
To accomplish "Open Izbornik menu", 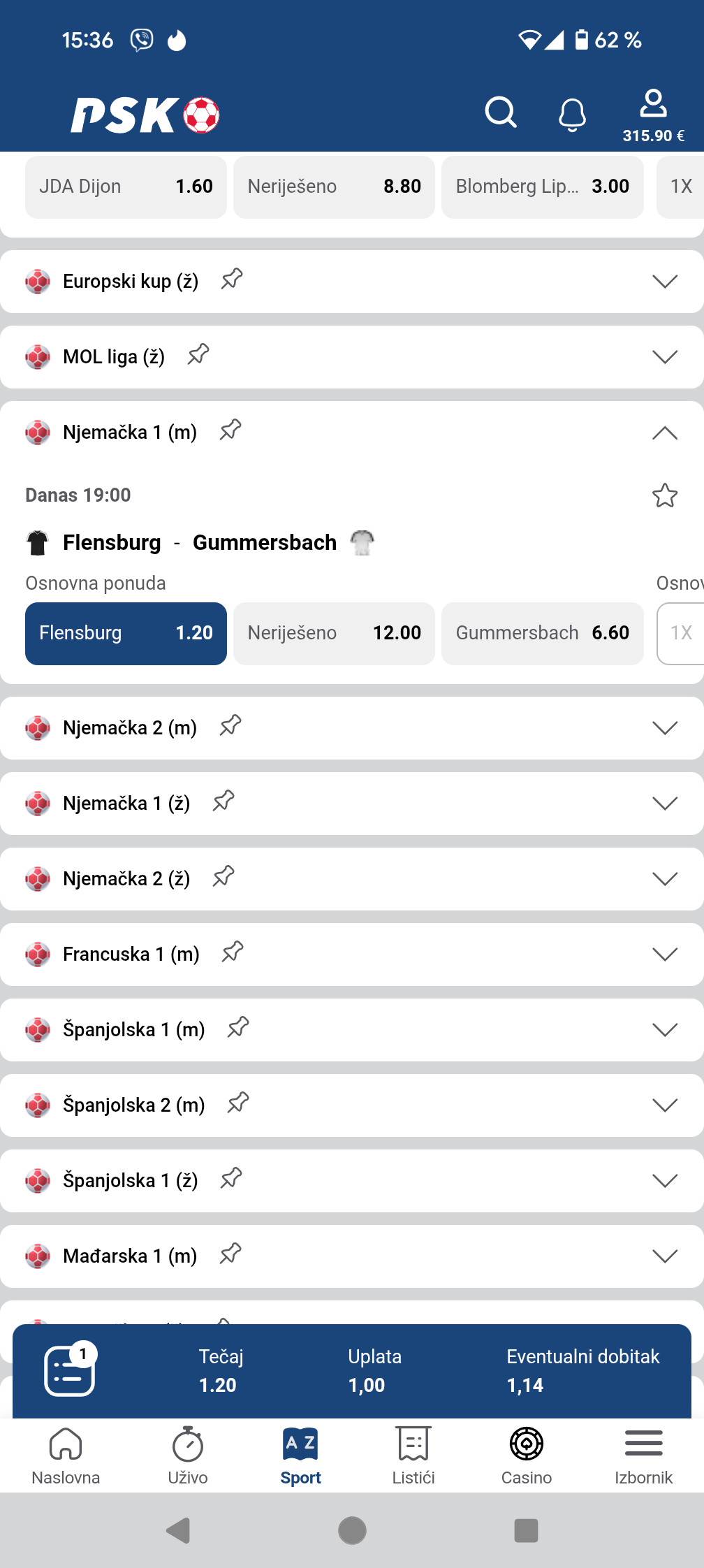I will (643, 1456).
